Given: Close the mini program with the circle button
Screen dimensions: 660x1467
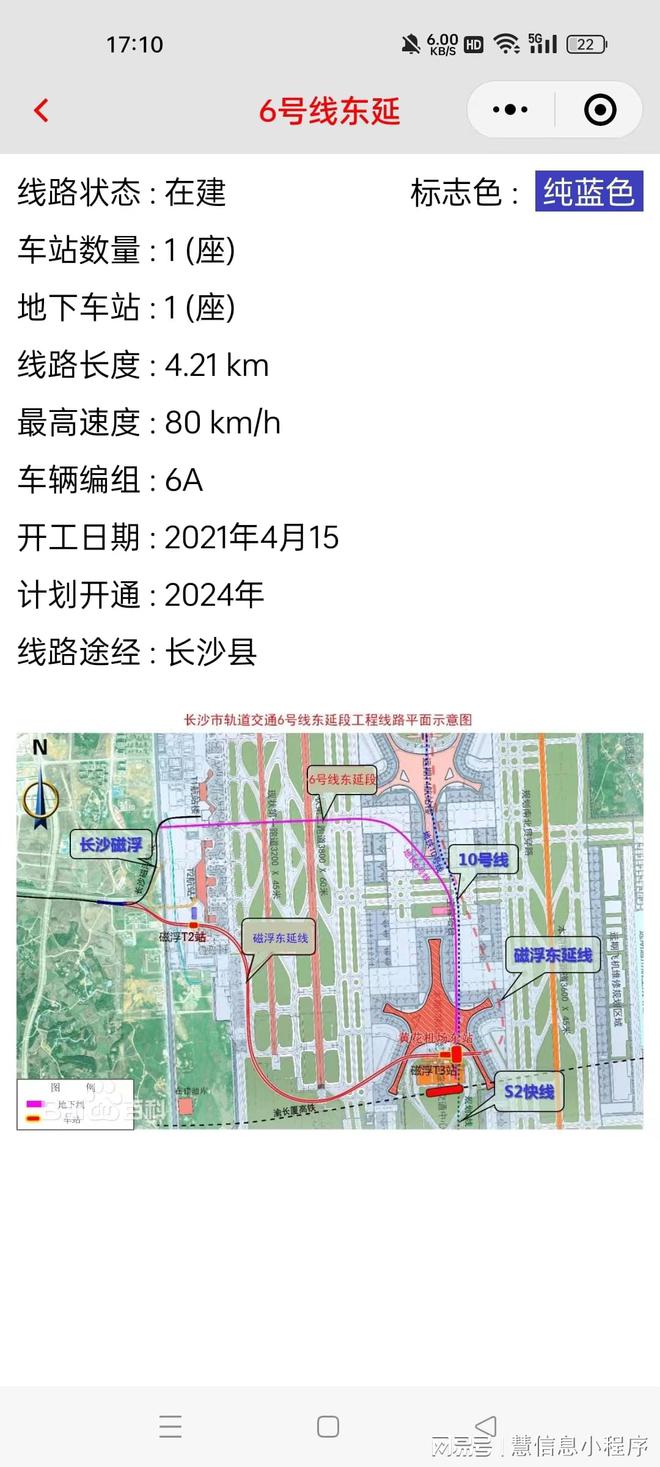Looking at the screenshot, I should point(600,110).
